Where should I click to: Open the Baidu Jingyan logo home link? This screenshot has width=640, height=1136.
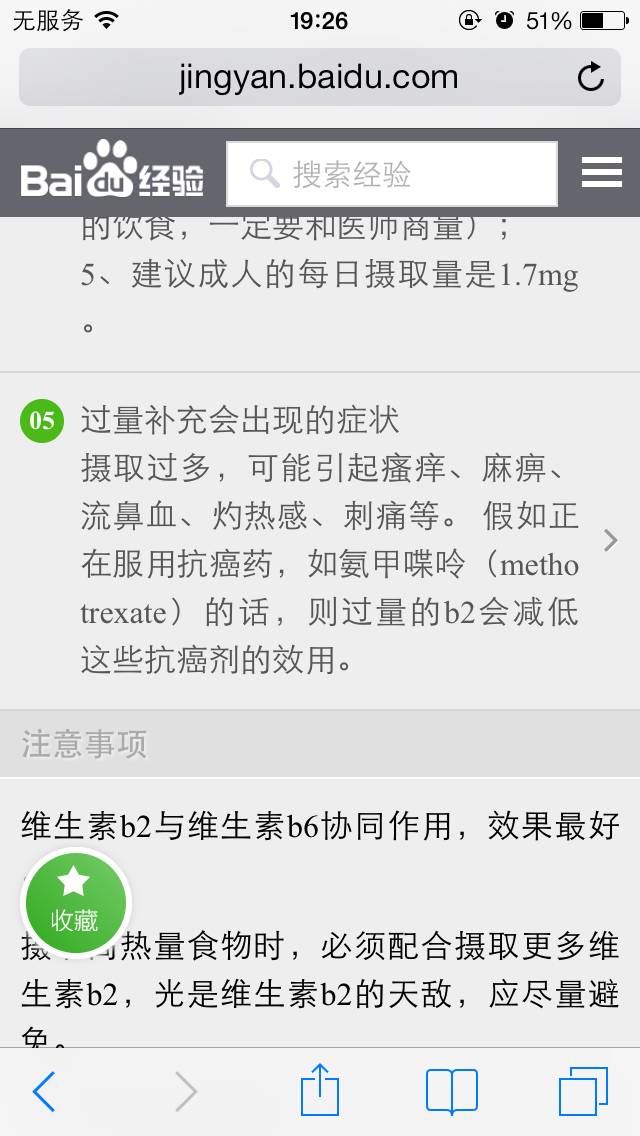[112, 174]
